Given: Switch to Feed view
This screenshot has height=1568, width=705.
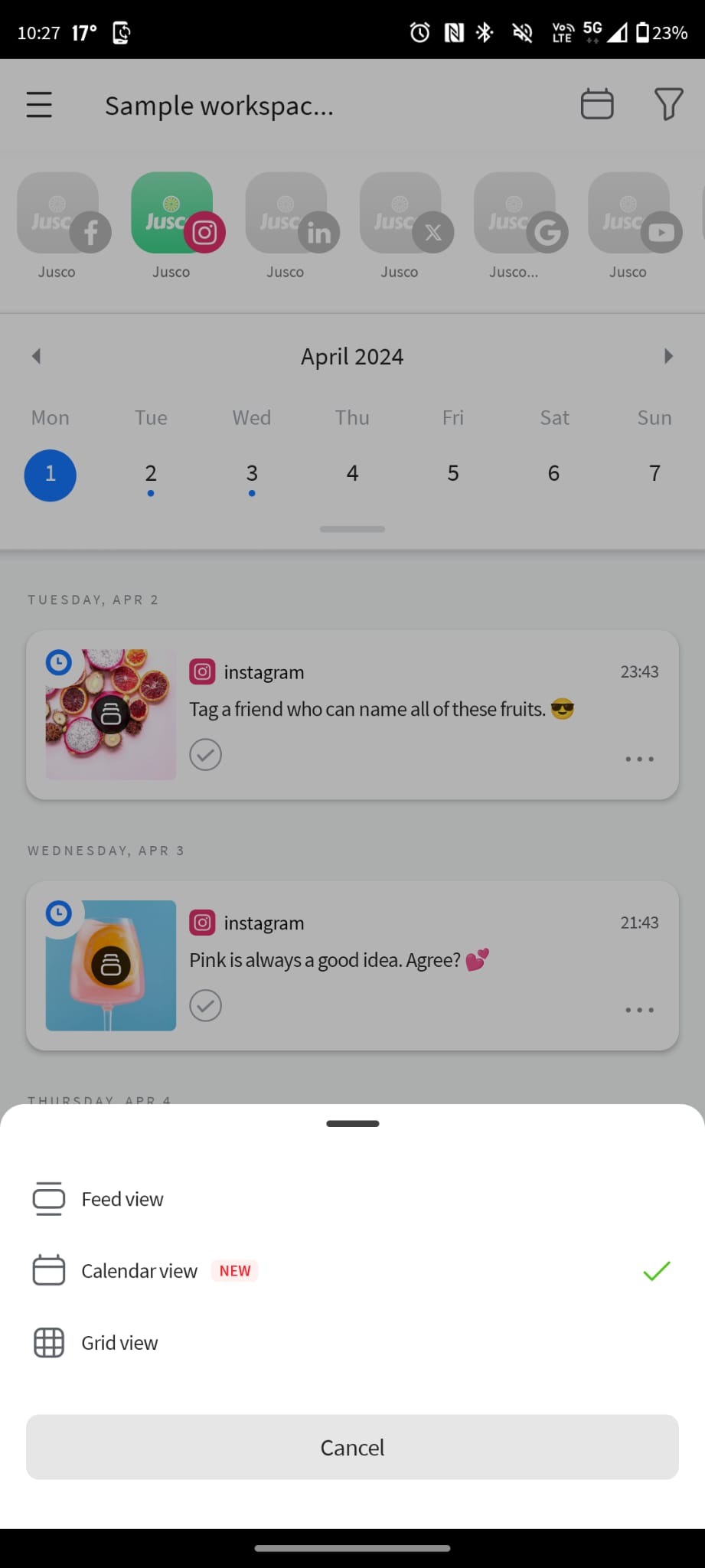Looking at the screenshot, I should tap(122, 1199).
